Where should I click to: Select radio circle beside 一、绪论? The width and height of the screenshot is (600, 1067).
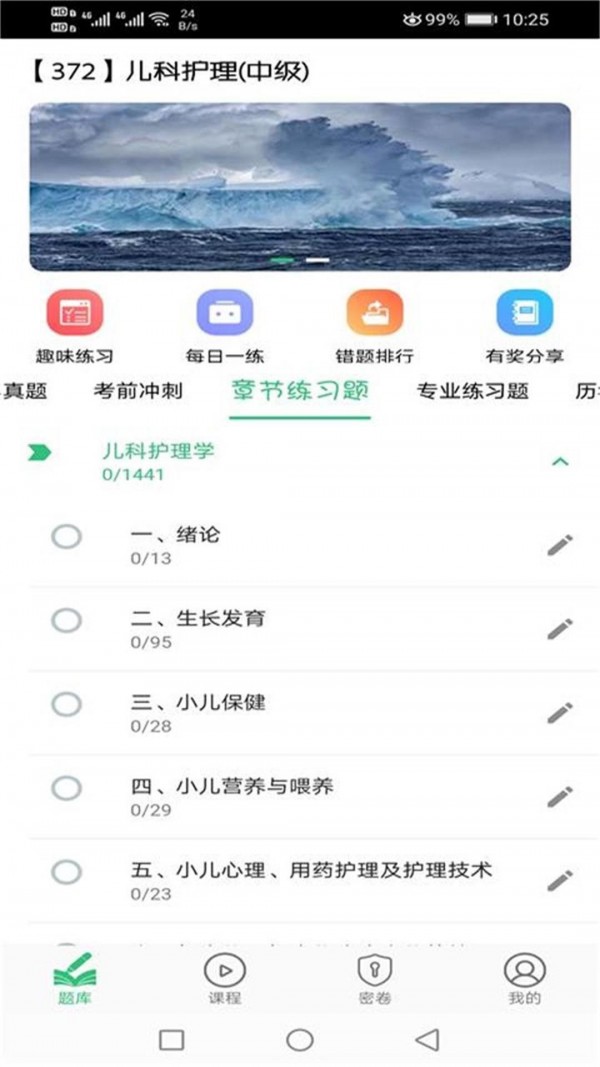[67, 537]
